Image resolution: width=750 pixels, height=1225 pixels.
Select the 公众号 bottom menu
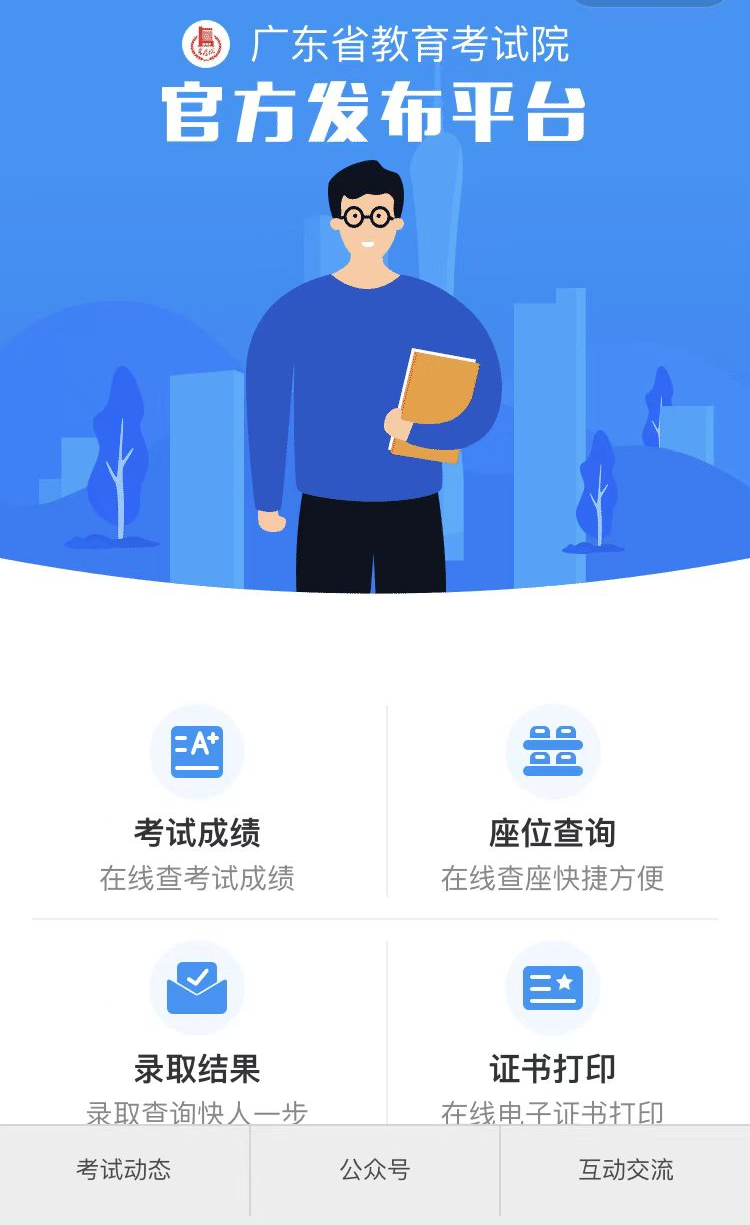375,1170
